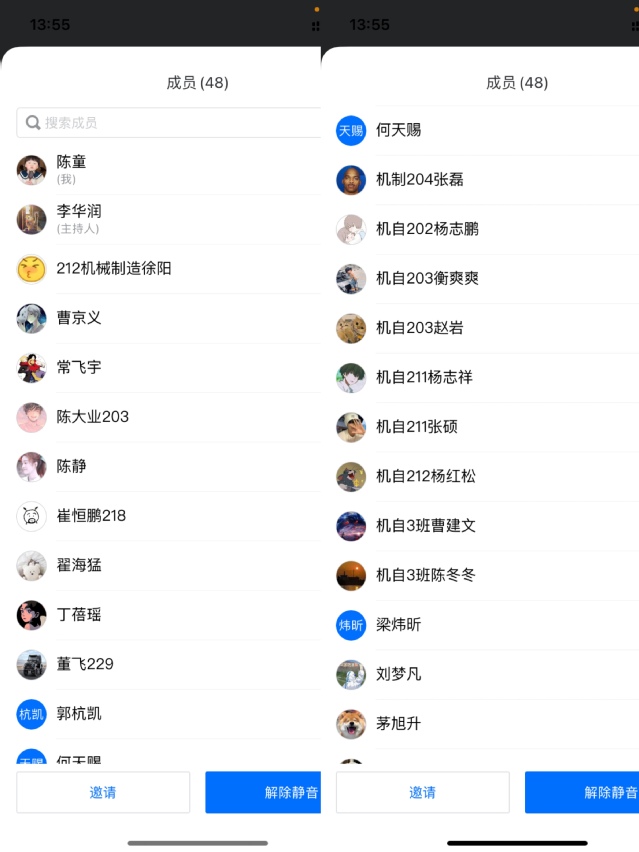Open member 李华润, the host
The image size is (639, 852).
80,218
